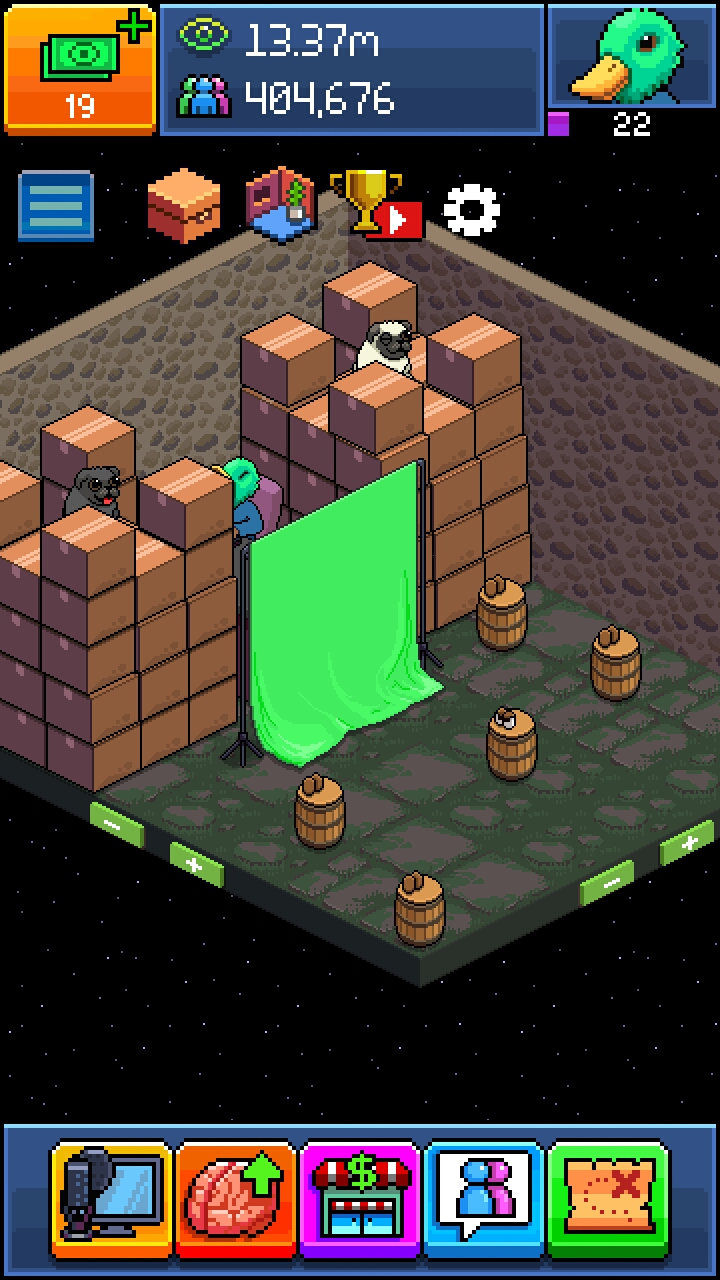This screenshot has height=1280, width=720.
Task: Open the friends social tab
Action: coord(484,1197)
